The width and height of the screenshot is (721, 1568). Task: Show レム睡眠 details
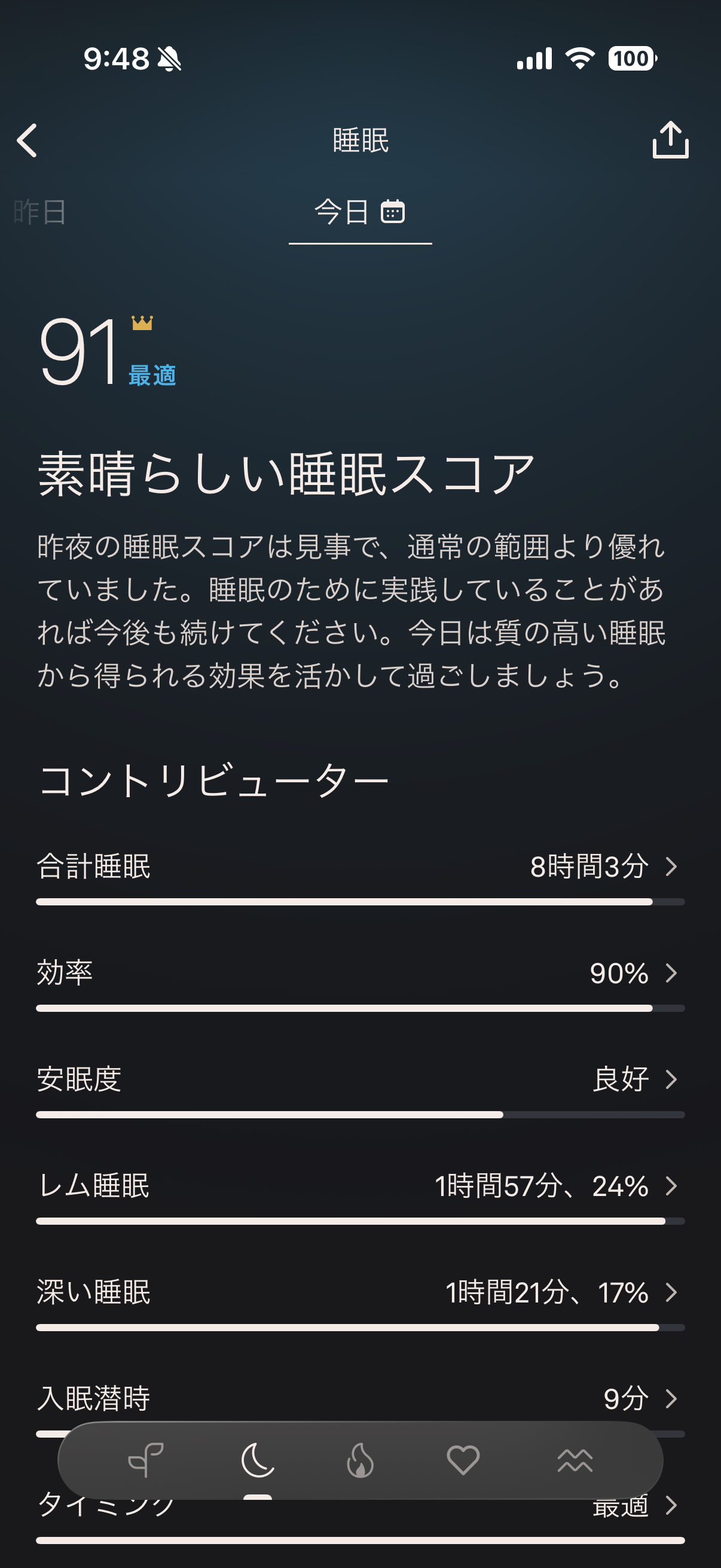coord(360,1186)
